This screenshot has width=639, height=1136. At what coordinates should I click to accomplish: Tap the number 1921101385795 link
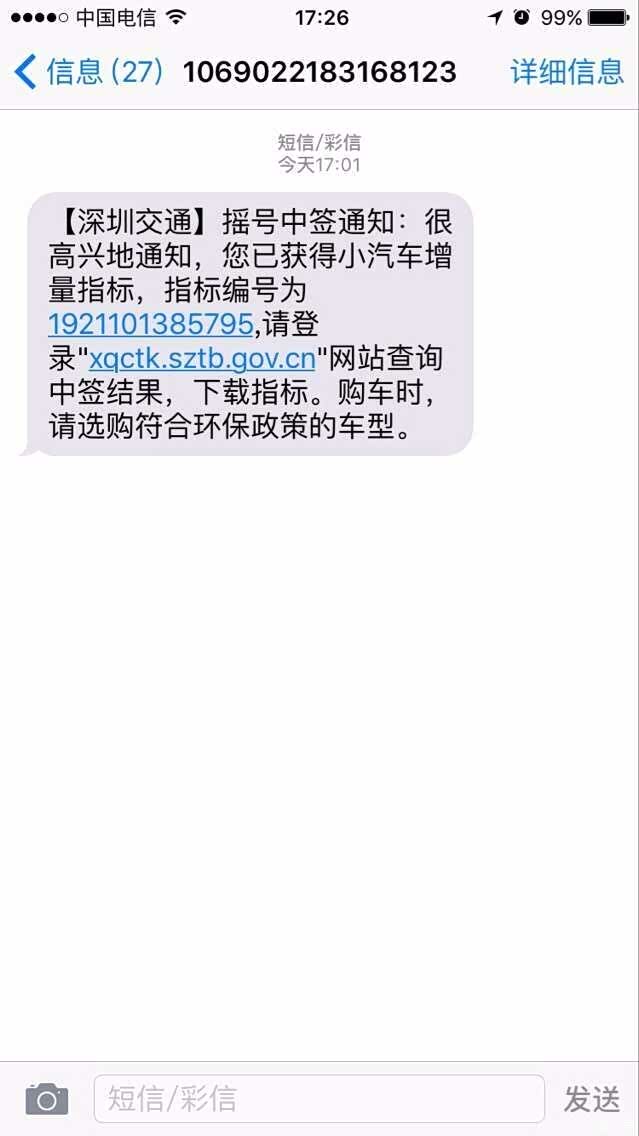[x=151, y=324]
